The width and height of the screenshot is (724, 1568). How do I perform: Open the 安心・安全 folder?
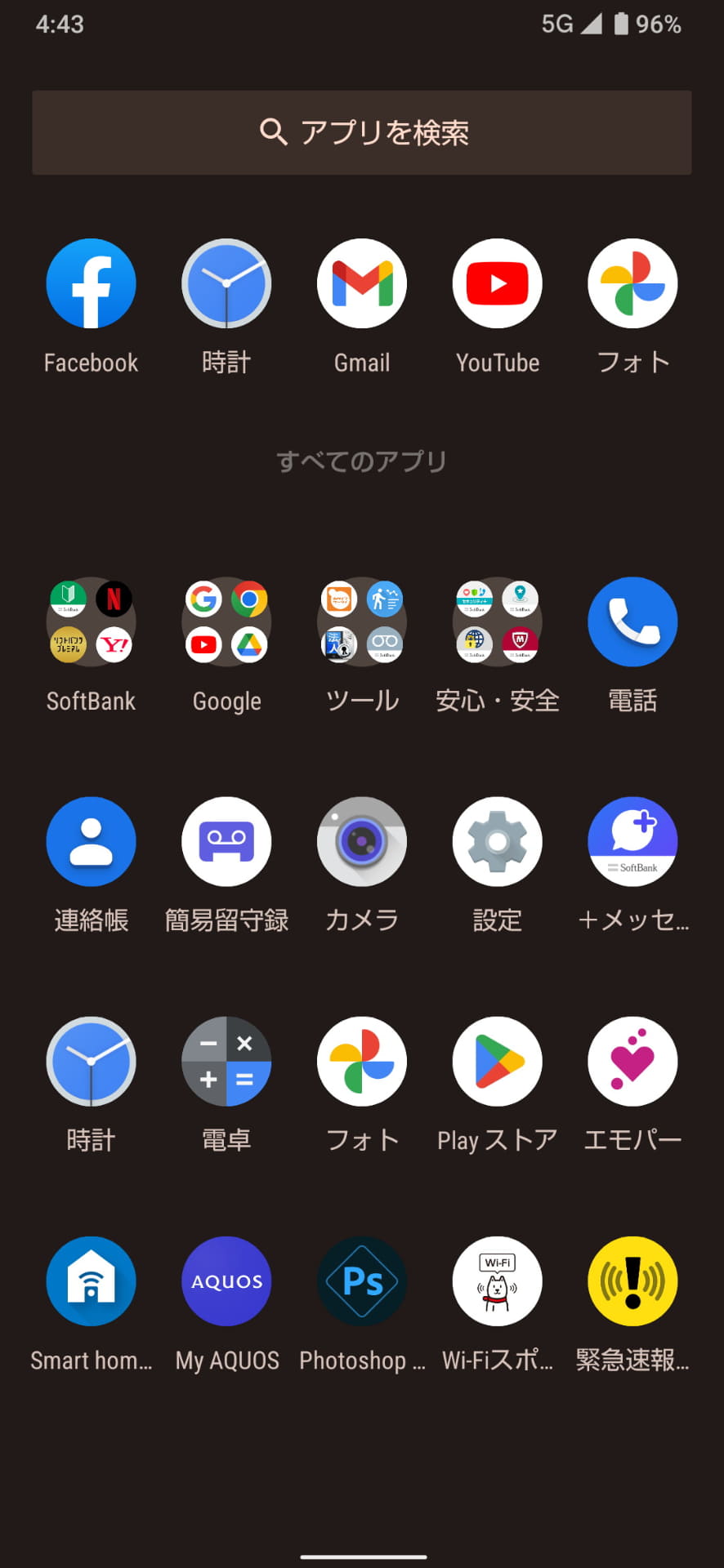click(498, 621)
